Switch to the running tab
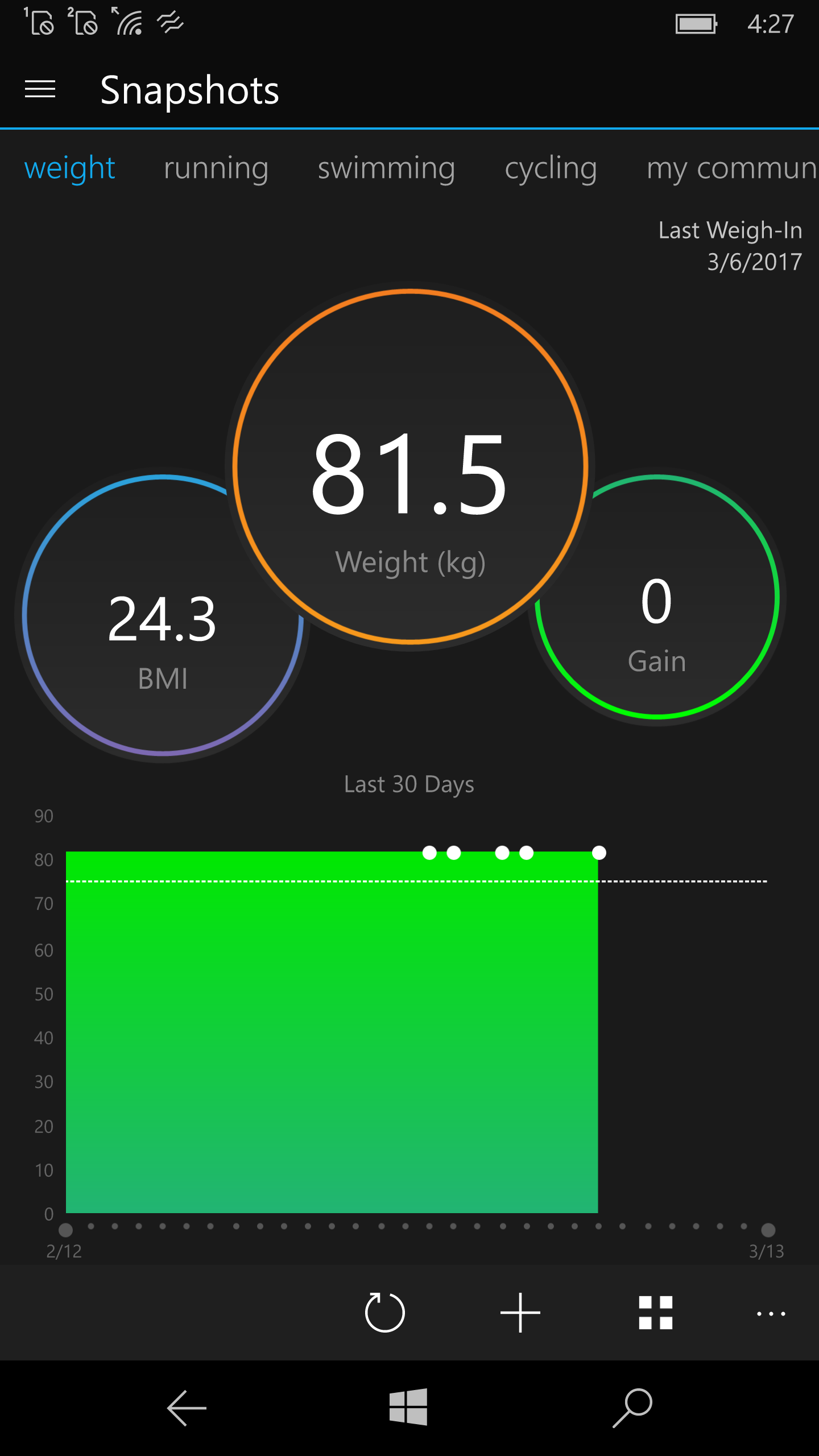 point(216,168)
